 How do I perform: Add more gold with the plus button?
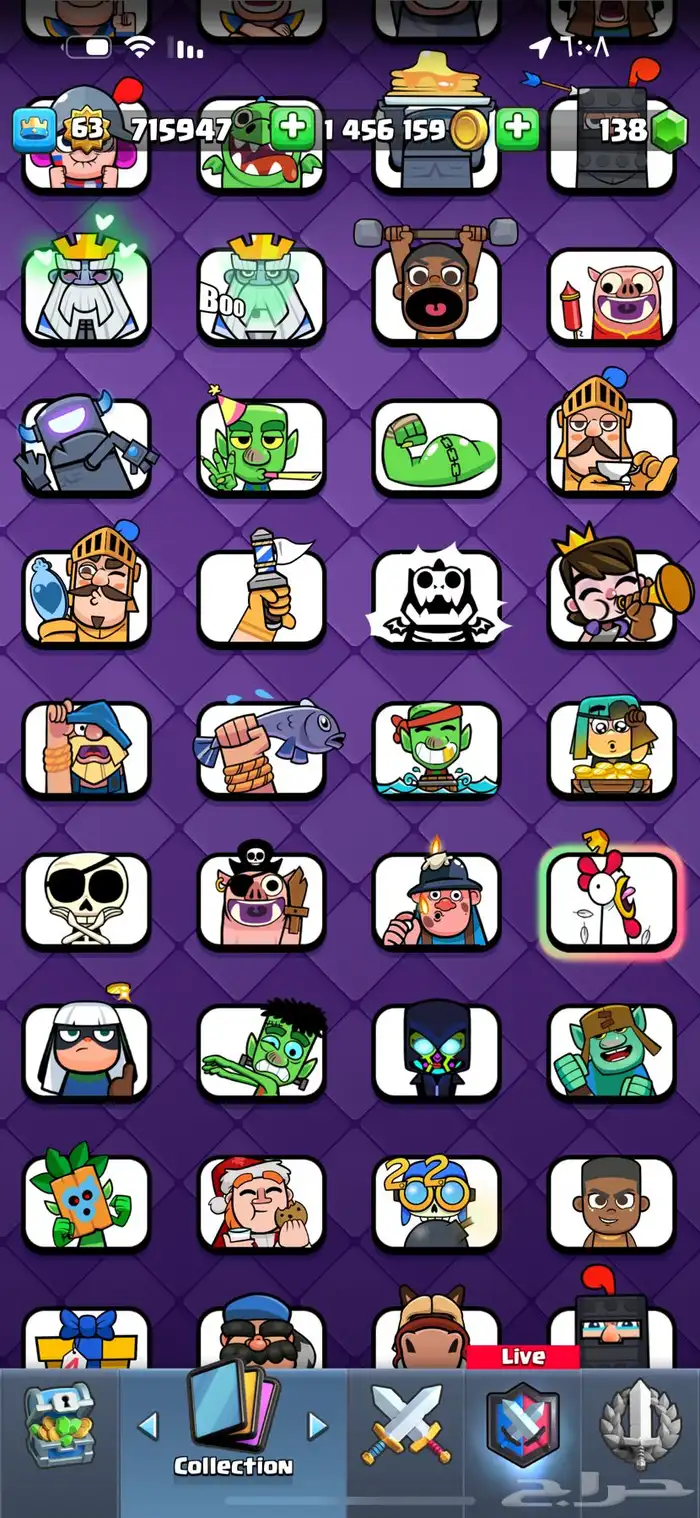click(517, 129)
